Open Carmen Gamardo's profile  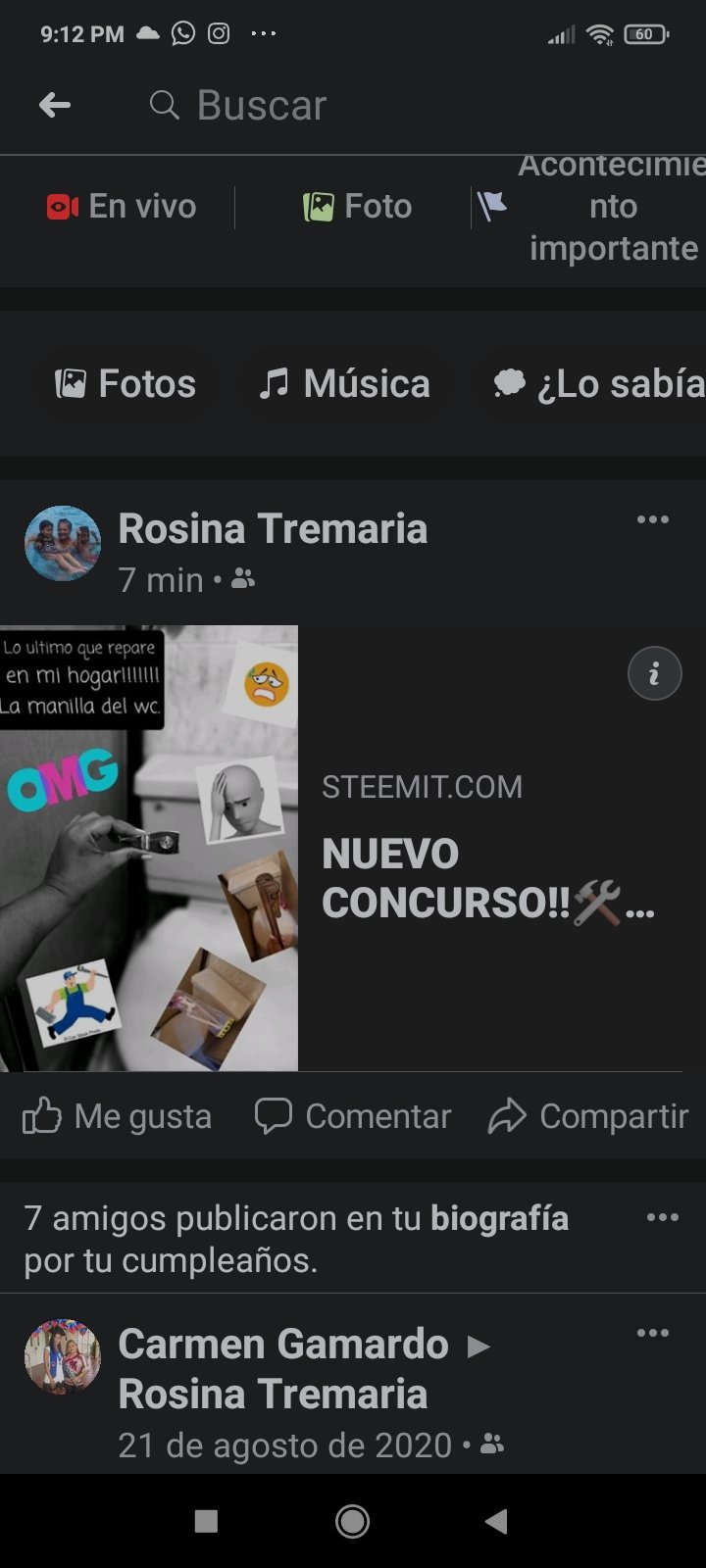coord(283,1345)
